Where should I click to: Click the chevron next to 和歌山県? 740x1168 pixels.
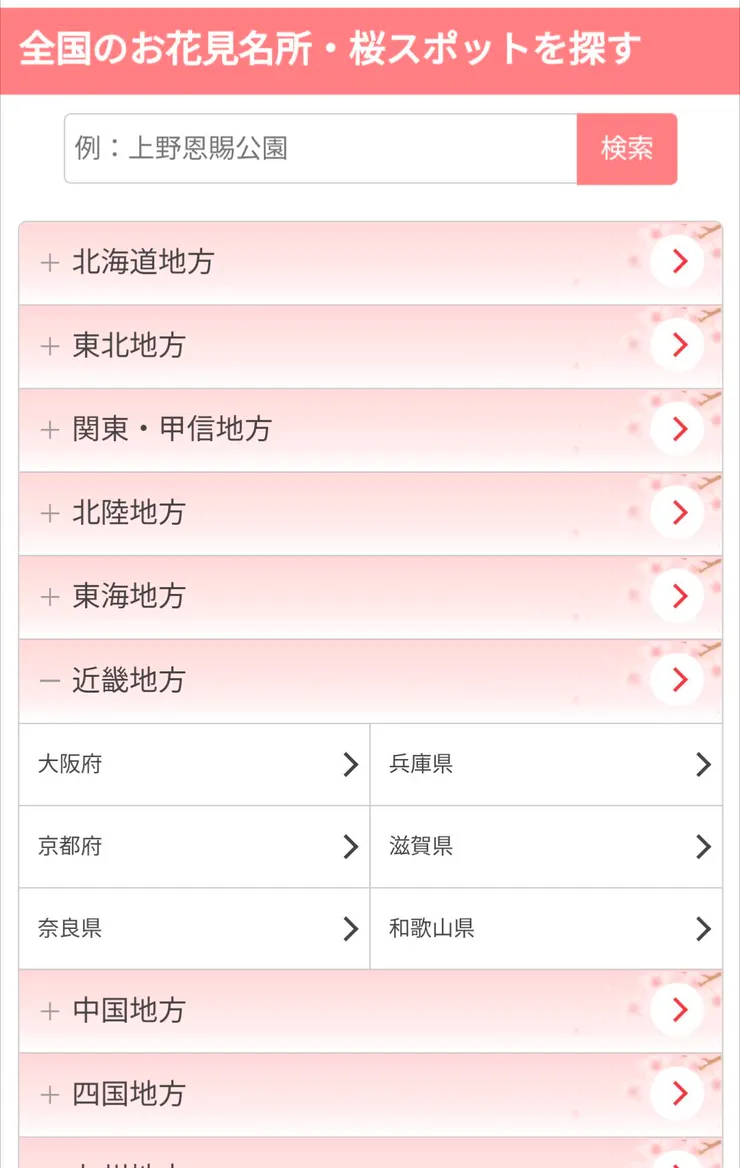pos(701,928)
